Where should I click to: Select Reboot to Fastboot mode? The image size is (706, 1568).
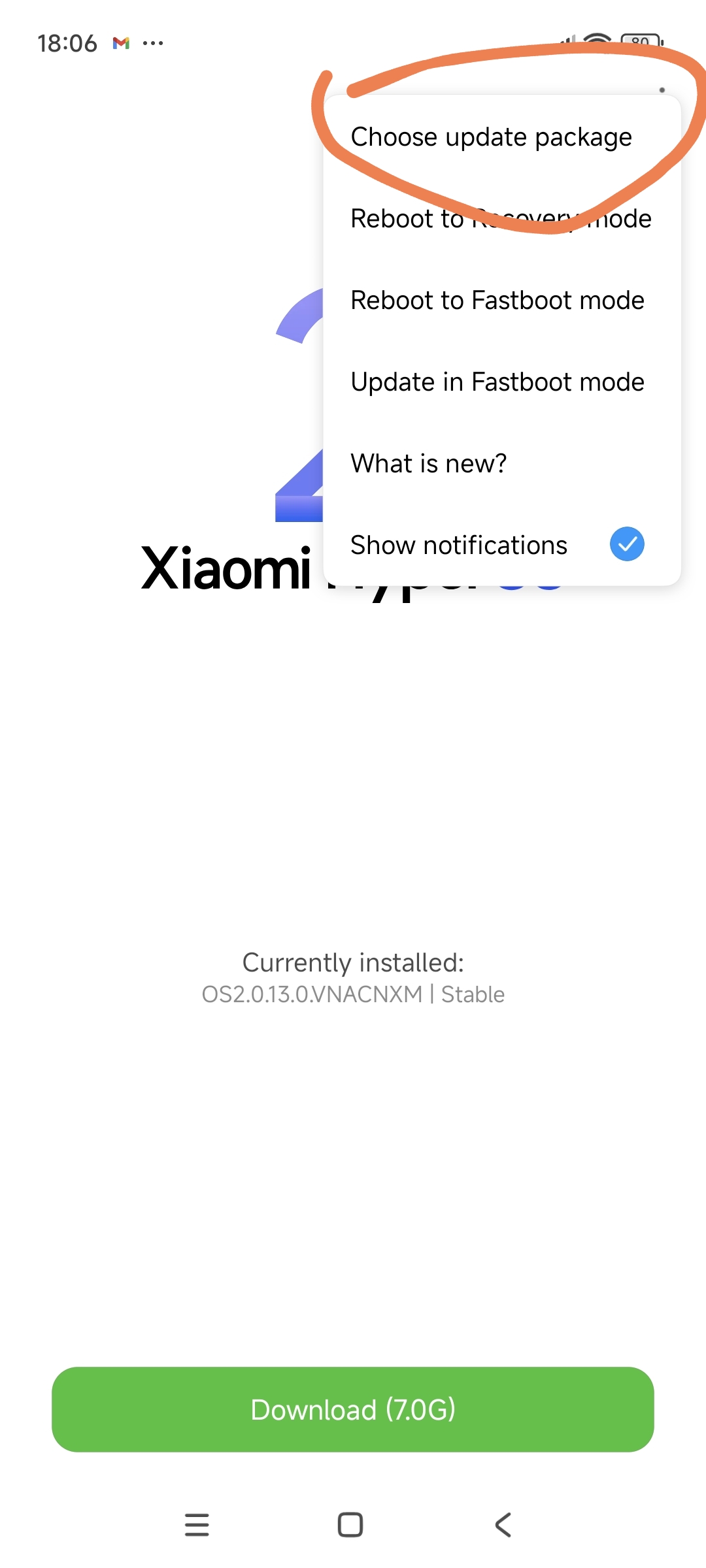coord(497,301)
